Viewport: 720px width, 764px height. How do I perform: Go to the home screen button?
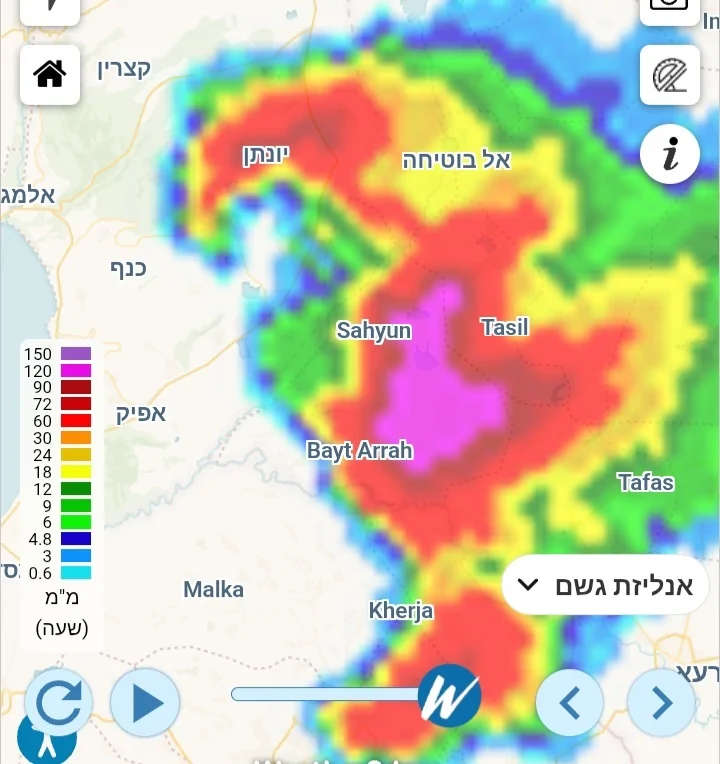point(50,75)
